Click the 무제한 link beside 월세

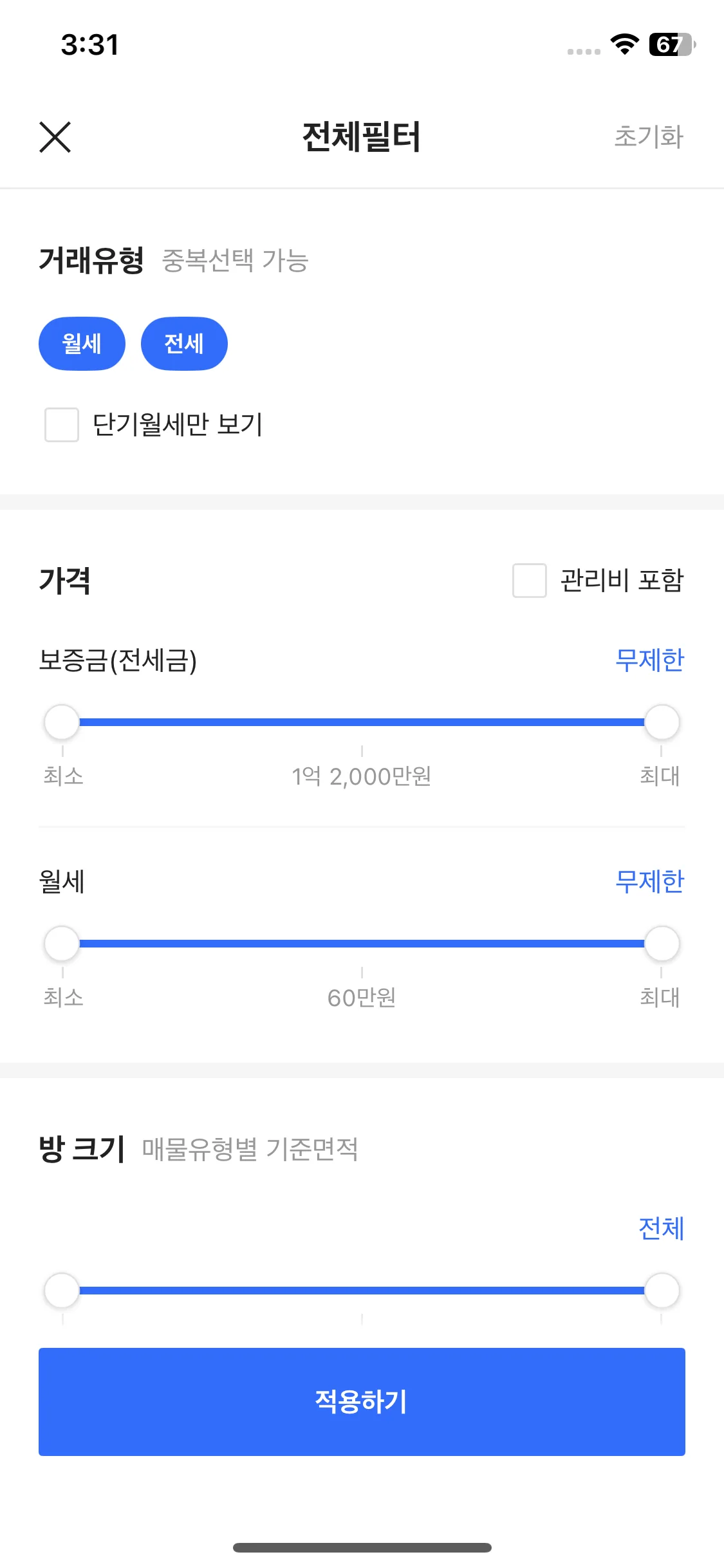click(x=649, y=881)
